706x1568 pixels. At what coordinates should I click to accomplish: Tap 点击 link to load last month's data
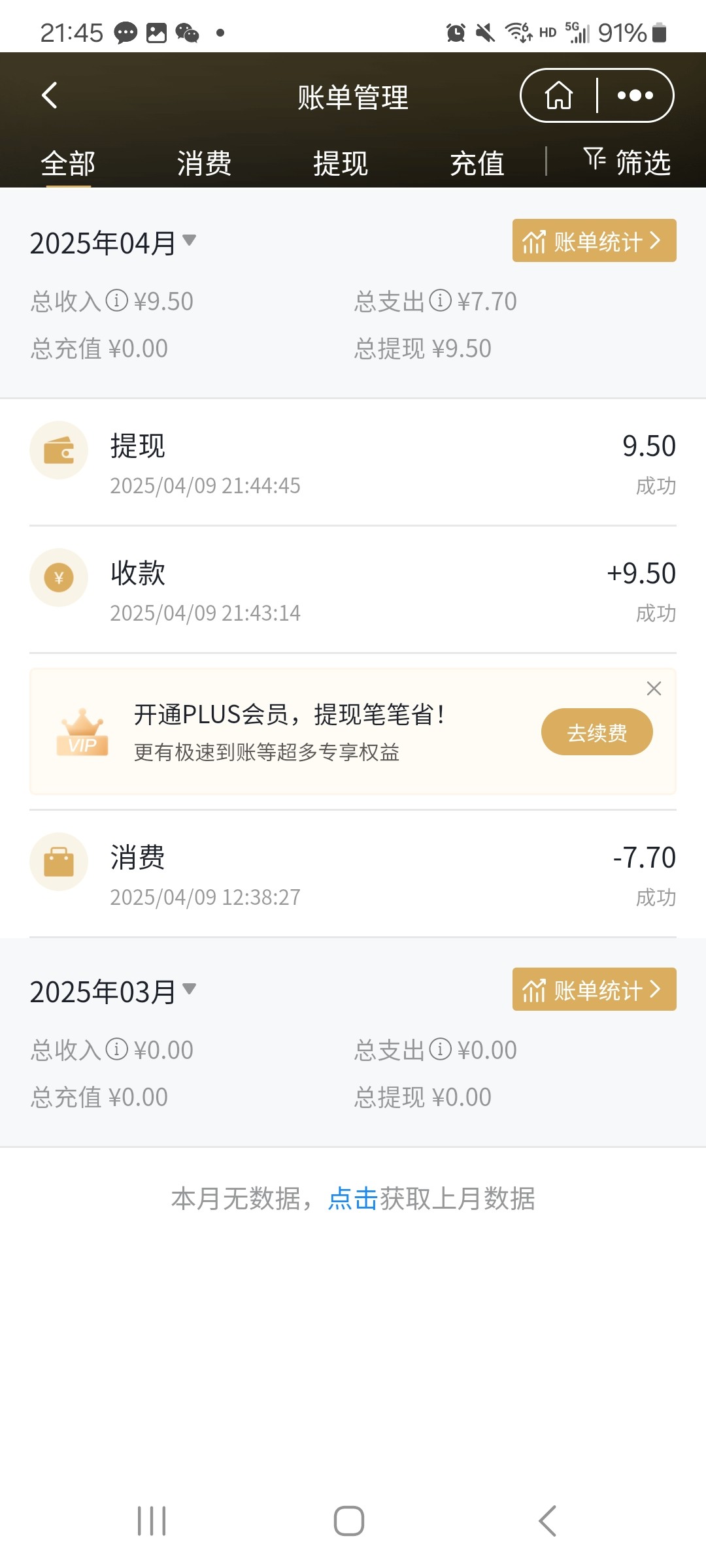tap(353, 1198)
